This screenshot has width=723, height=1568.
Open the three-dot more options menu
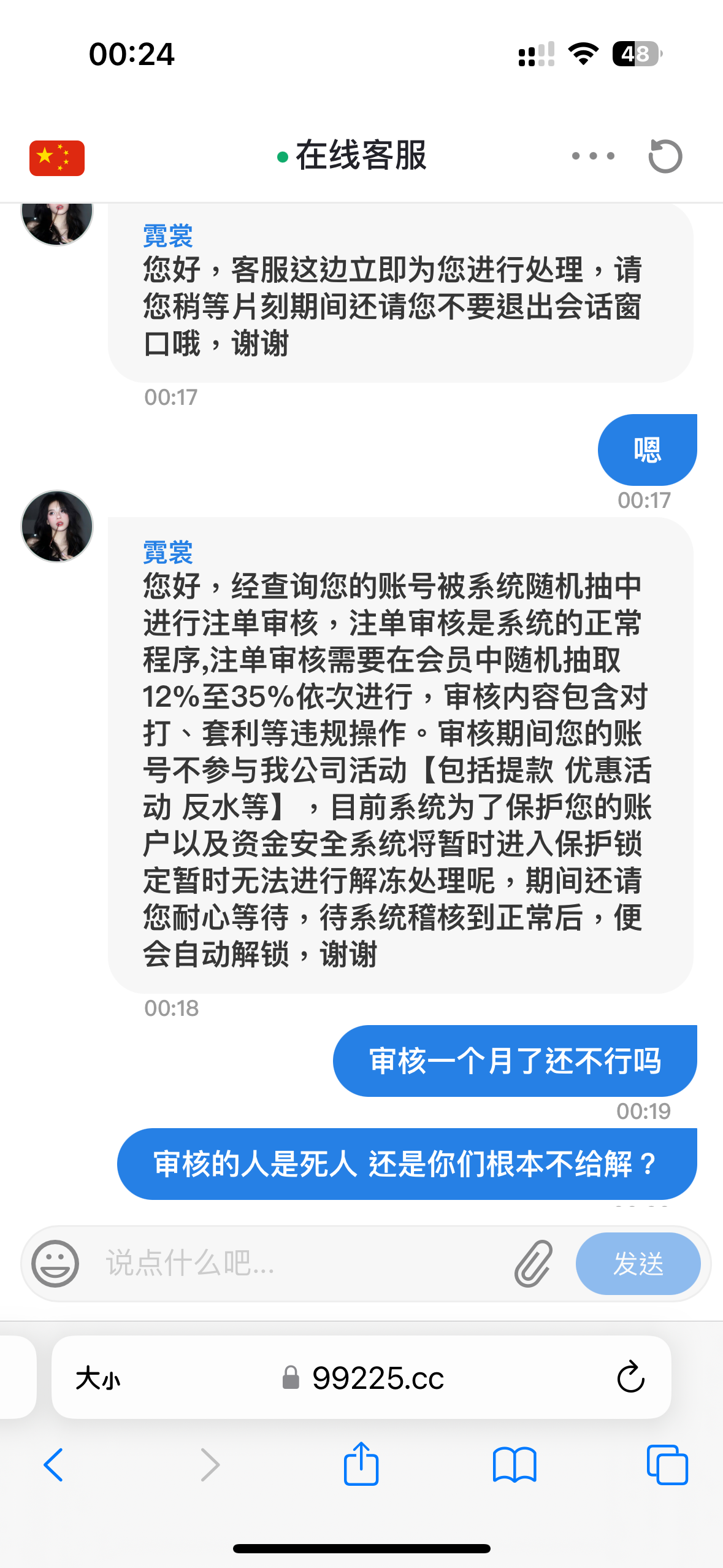(x=592, y=156)
